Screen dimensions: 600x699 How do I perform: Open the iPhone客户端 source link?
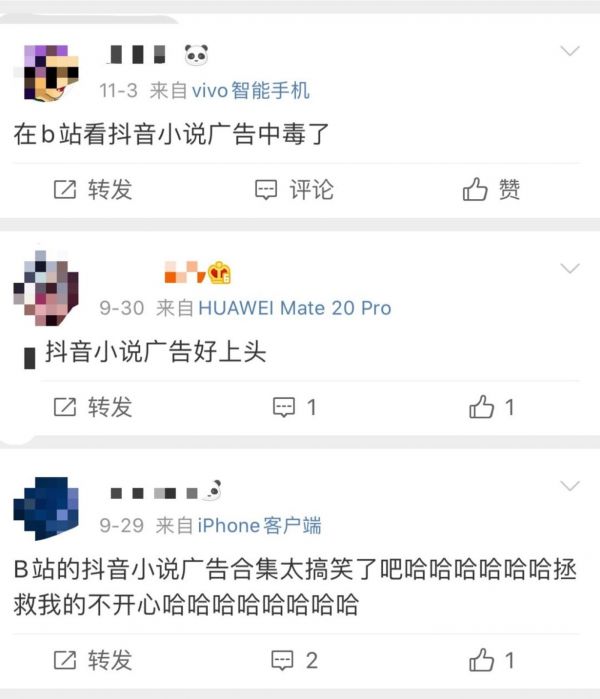[x=259, y=525]
